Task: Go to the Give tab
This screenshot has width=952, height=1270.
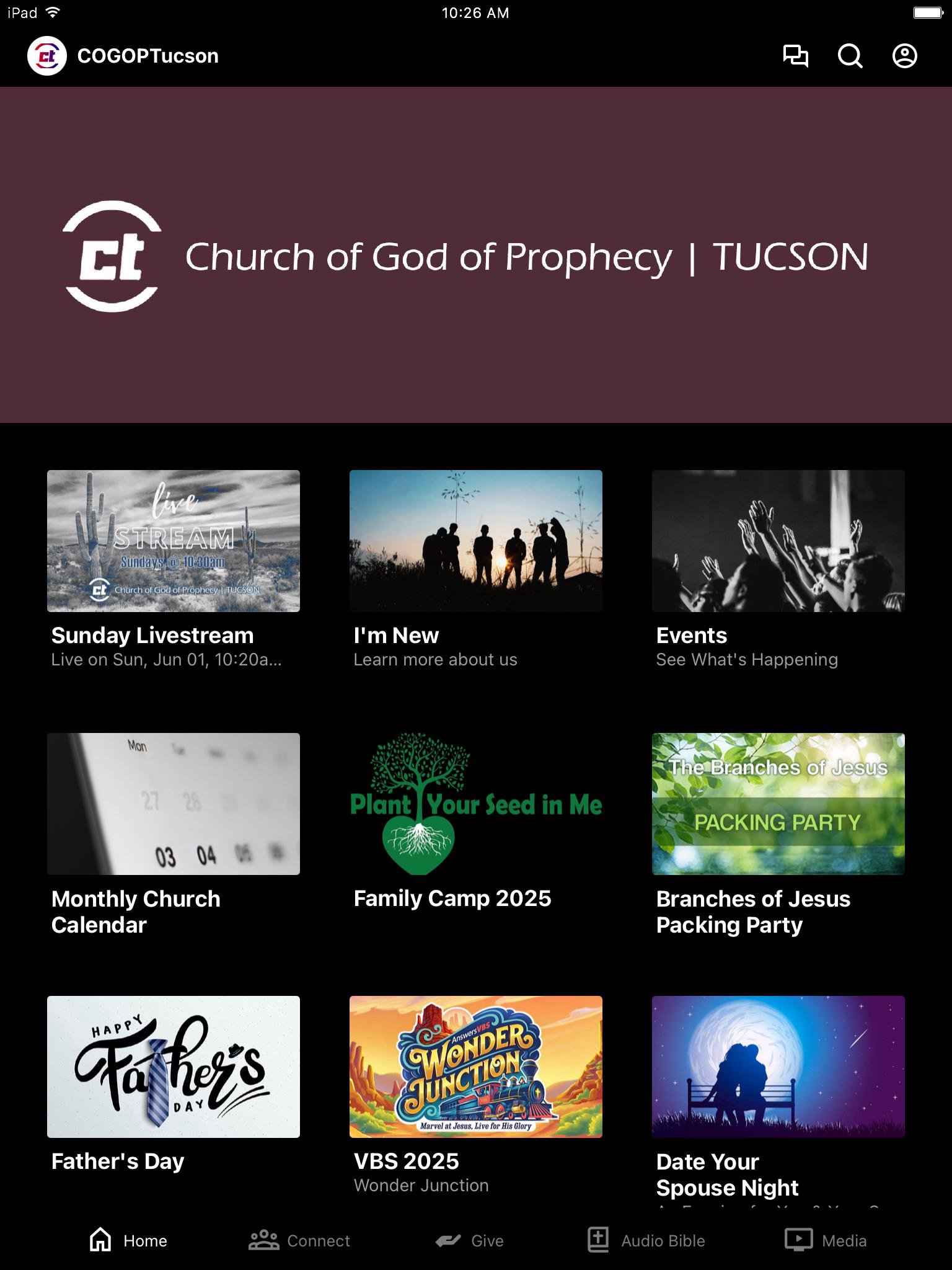Action: (469, 1240)
